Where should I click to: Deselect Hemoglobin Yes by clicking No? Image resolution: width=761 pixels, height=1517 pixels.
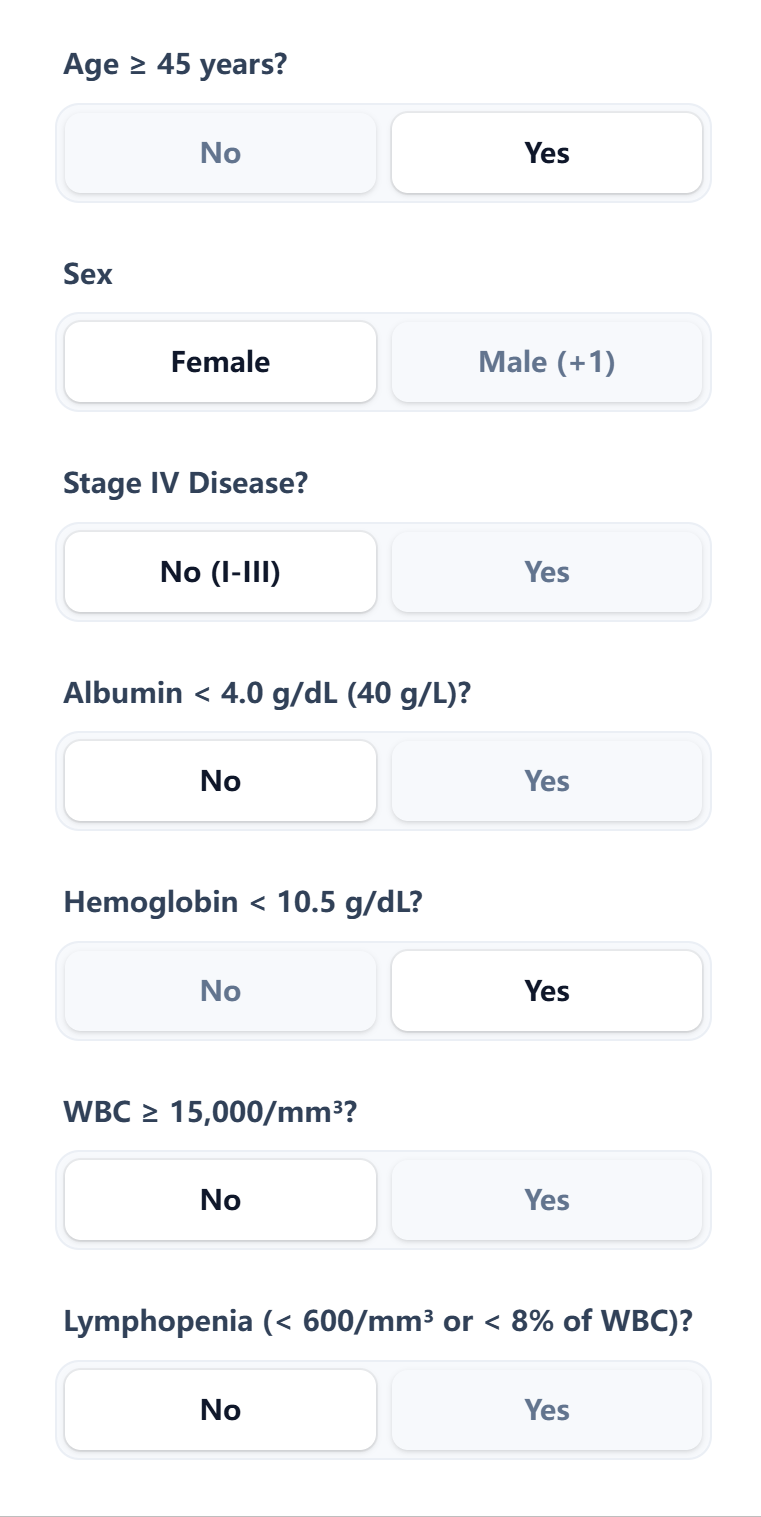tap(220, 990)
